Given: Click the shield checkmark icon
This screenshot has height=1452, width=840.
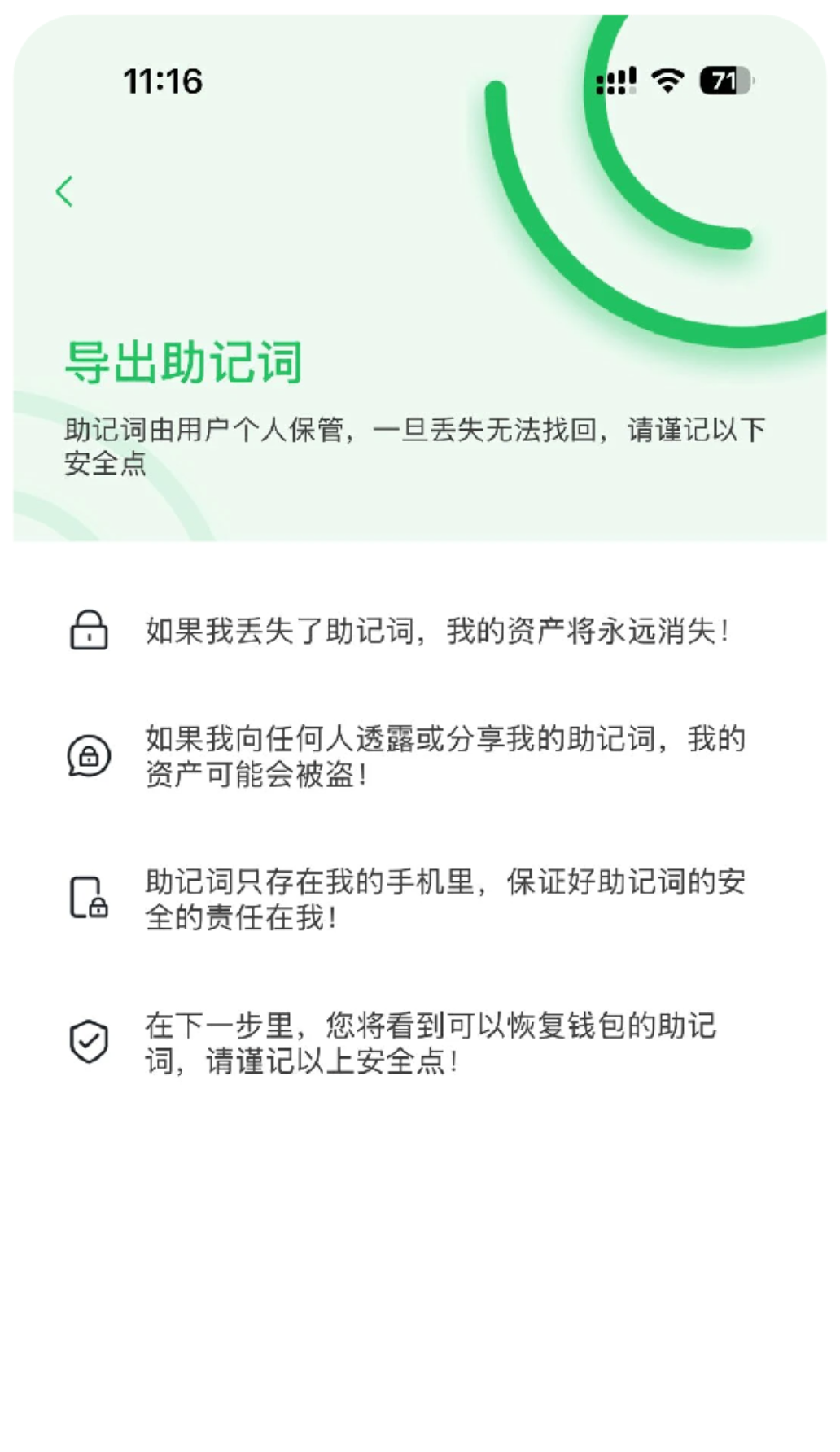Looking at the screenshot, I should [x=90, y=1043].
